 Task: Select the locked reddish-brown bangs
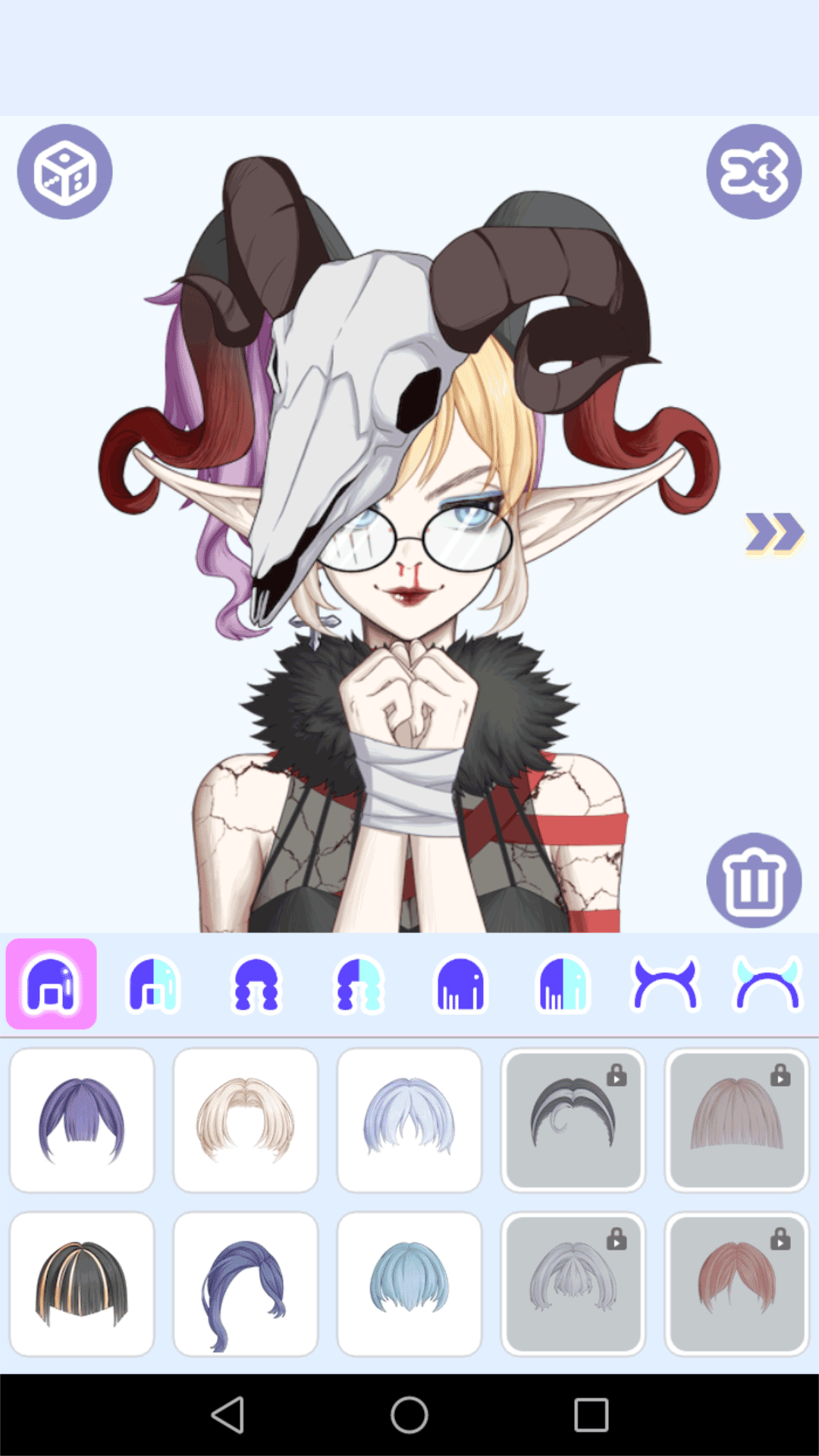(737, 1284)
